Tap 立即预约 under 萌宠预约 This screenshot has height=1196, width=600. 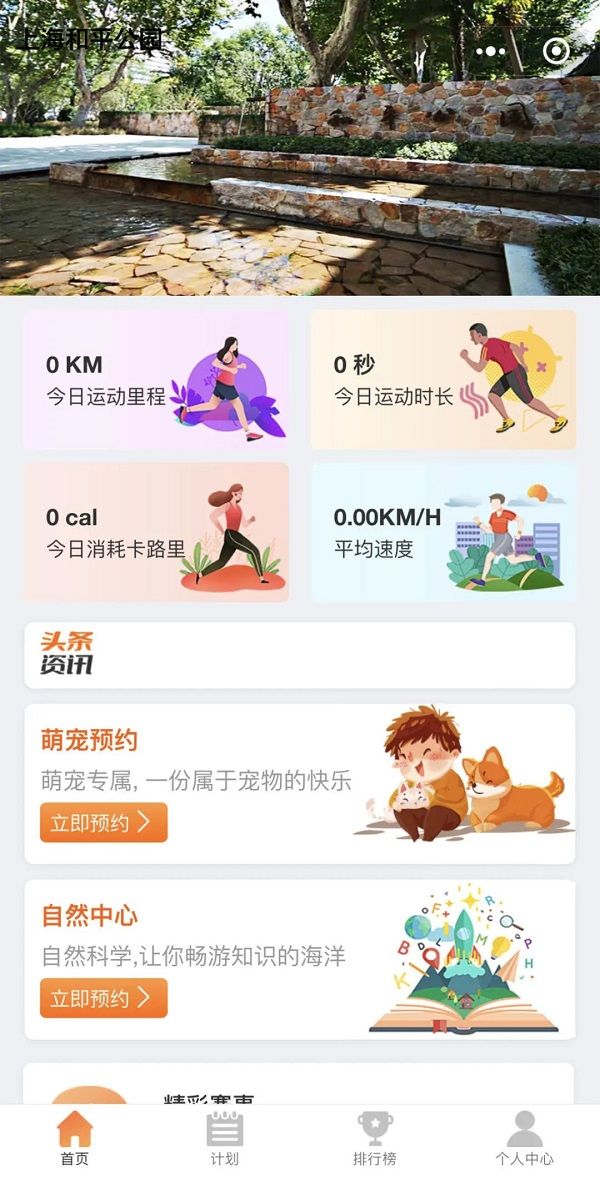[103, 822]
